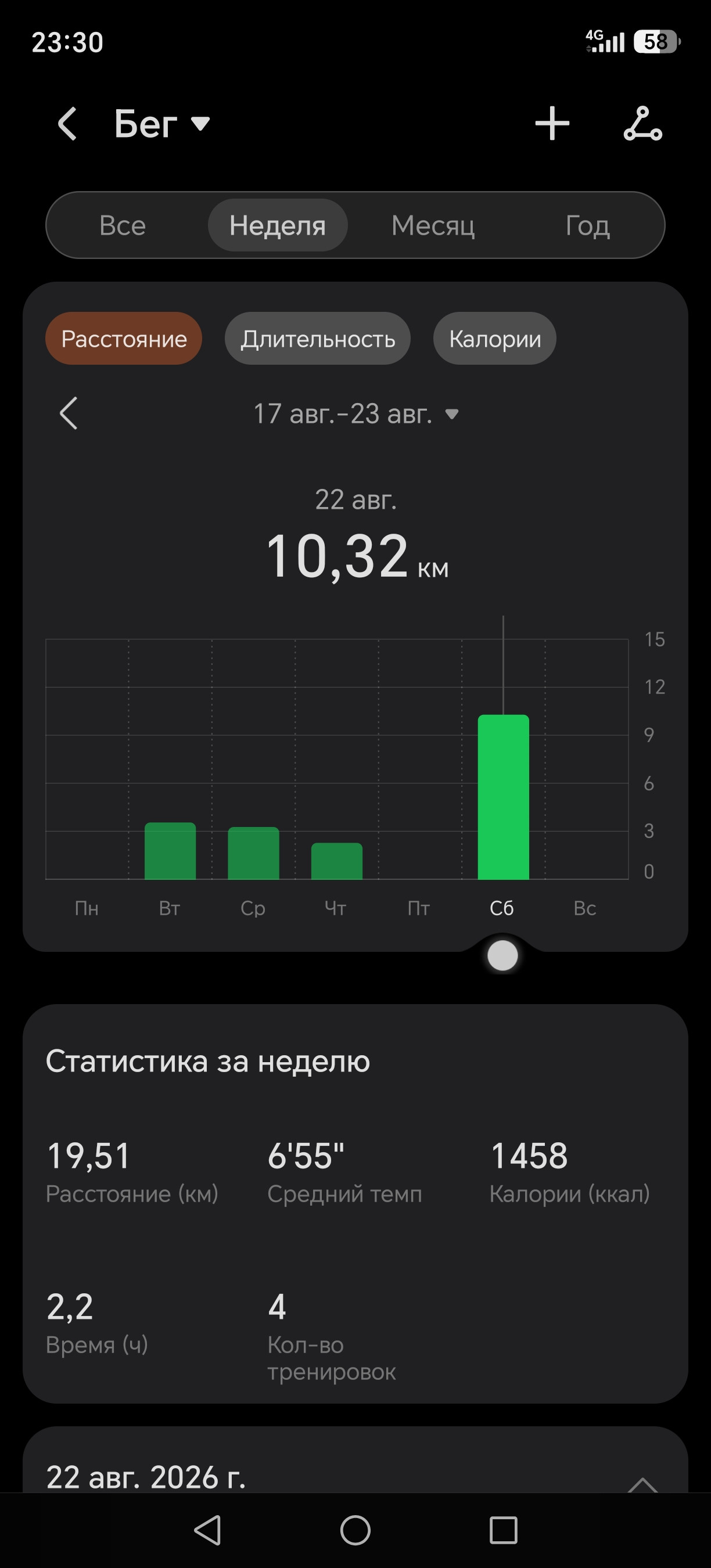Show Калории chart
Image resolution: width=711 pixels, height=1568 pixels.
coord(495,339)
